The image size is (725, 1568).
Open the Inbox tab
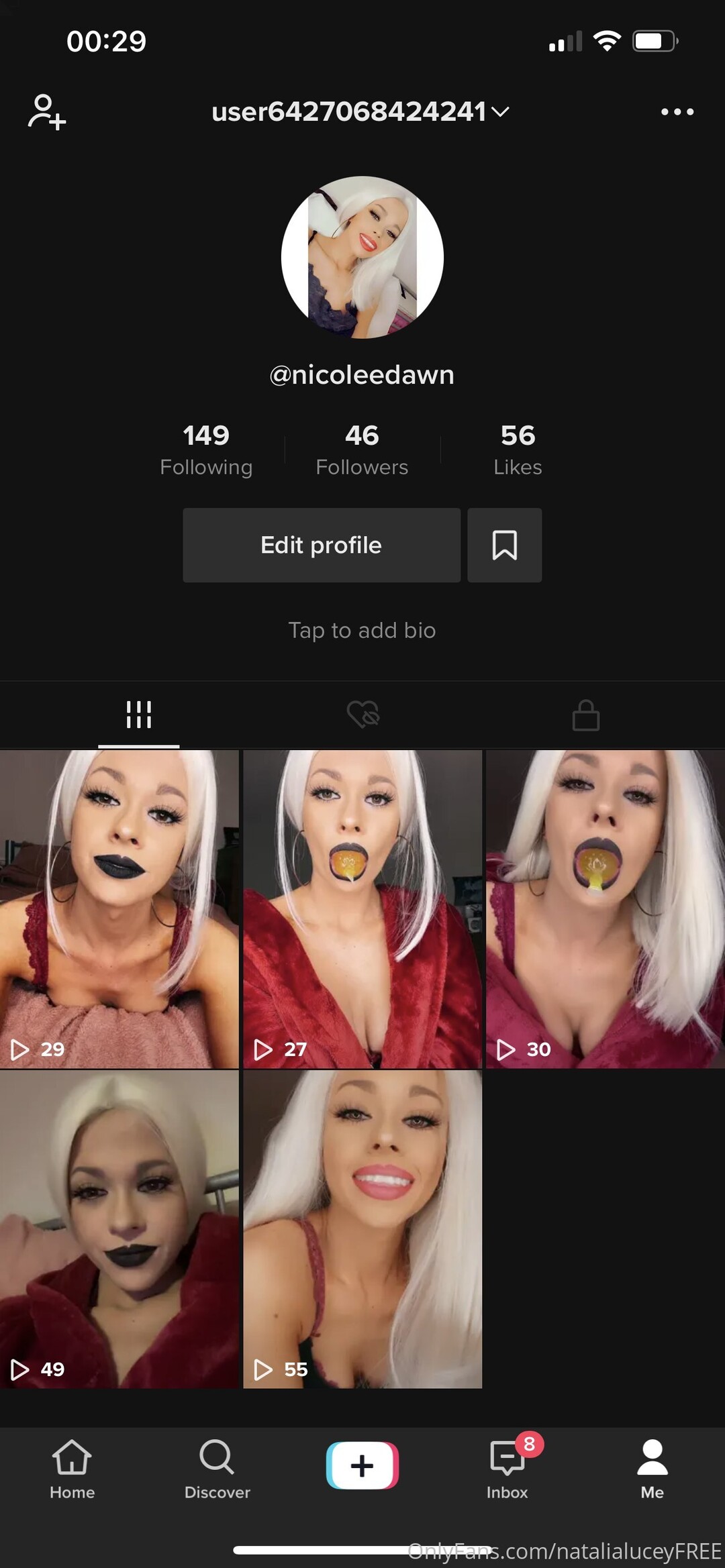click(507, 1469)
